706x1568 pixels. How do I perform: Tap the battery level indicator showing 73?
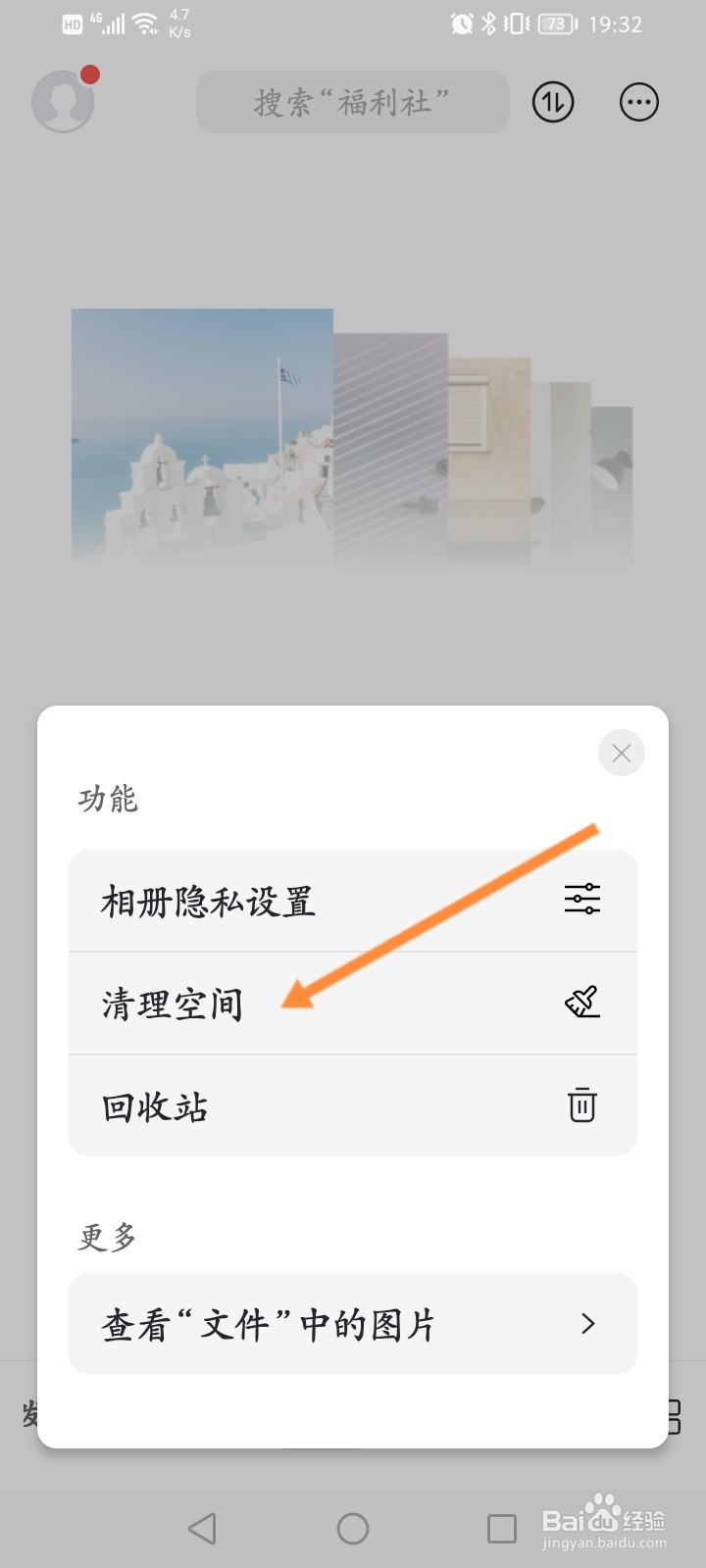[556, 24]
